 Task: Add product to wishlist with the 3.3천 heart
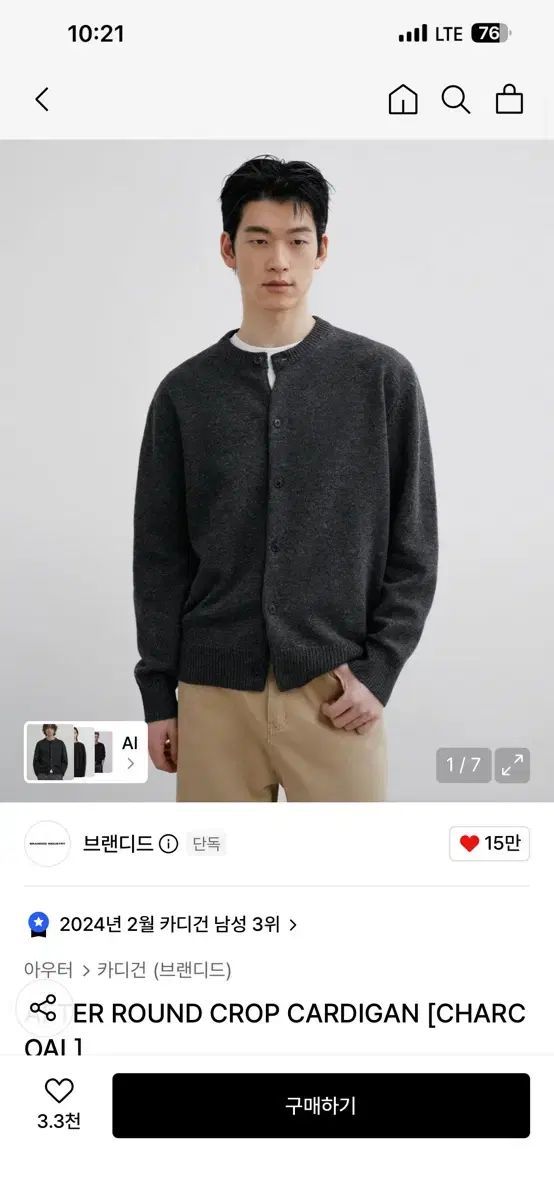59,1104
